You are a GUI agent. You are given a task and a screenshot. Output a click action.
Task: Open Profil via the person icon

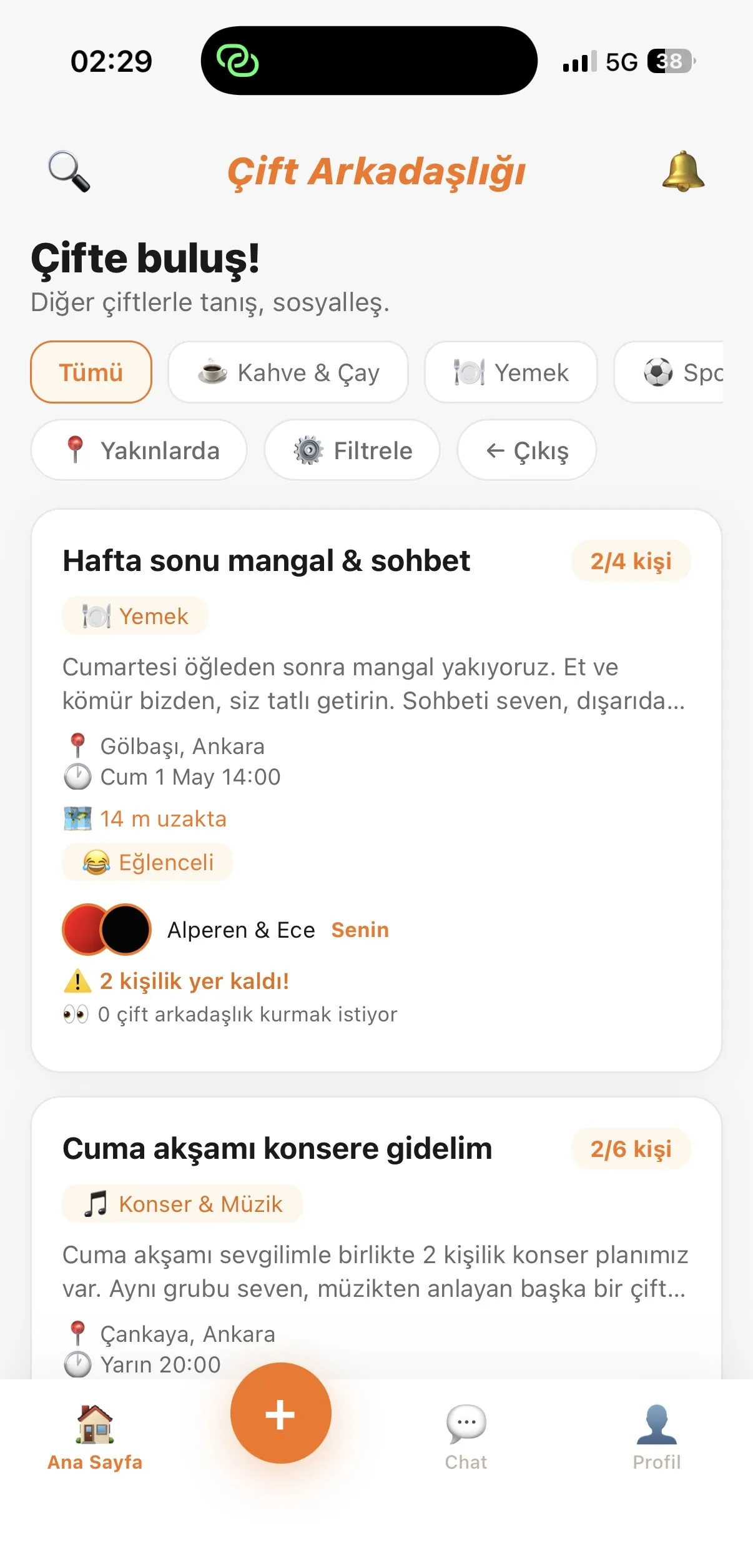click(656, 1432)
